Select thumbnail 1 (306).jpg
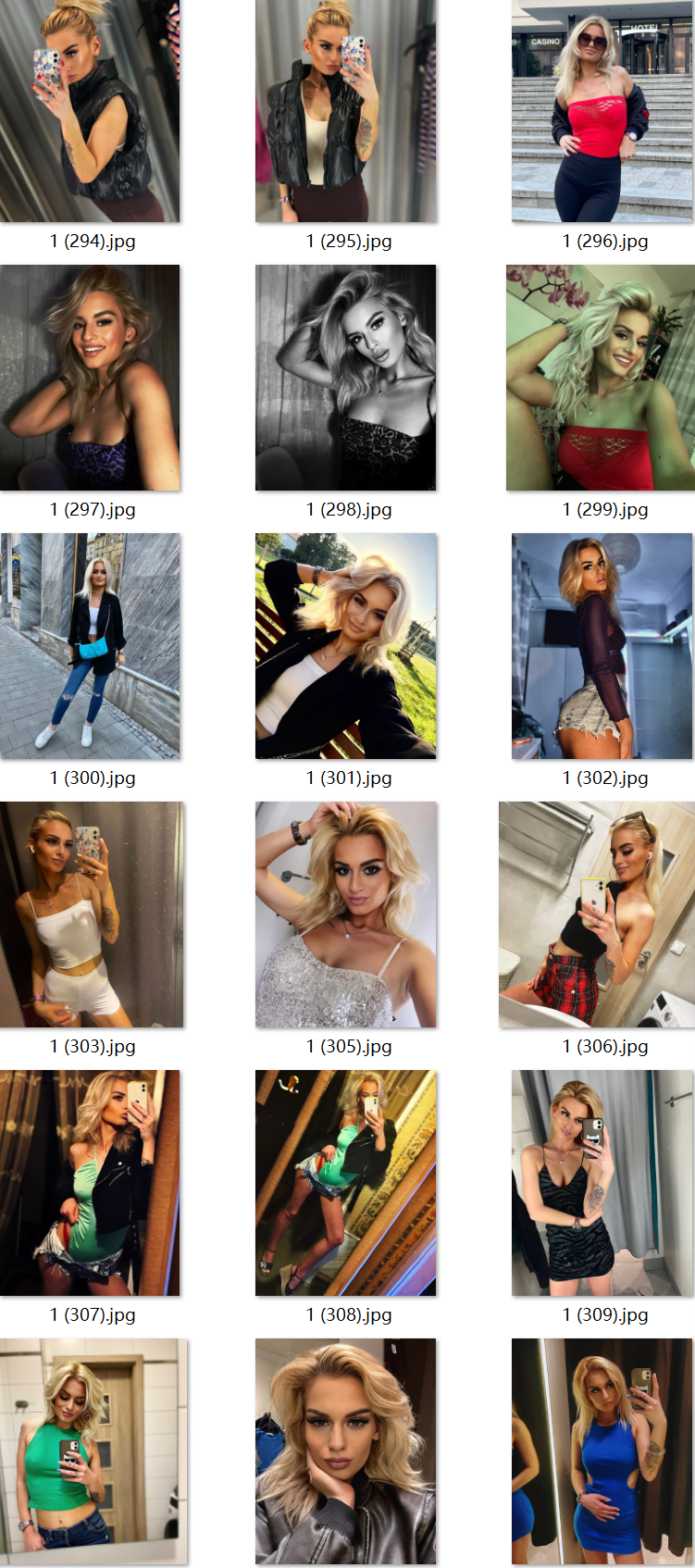The image size is (695, 1568). [x=596, y=915]
